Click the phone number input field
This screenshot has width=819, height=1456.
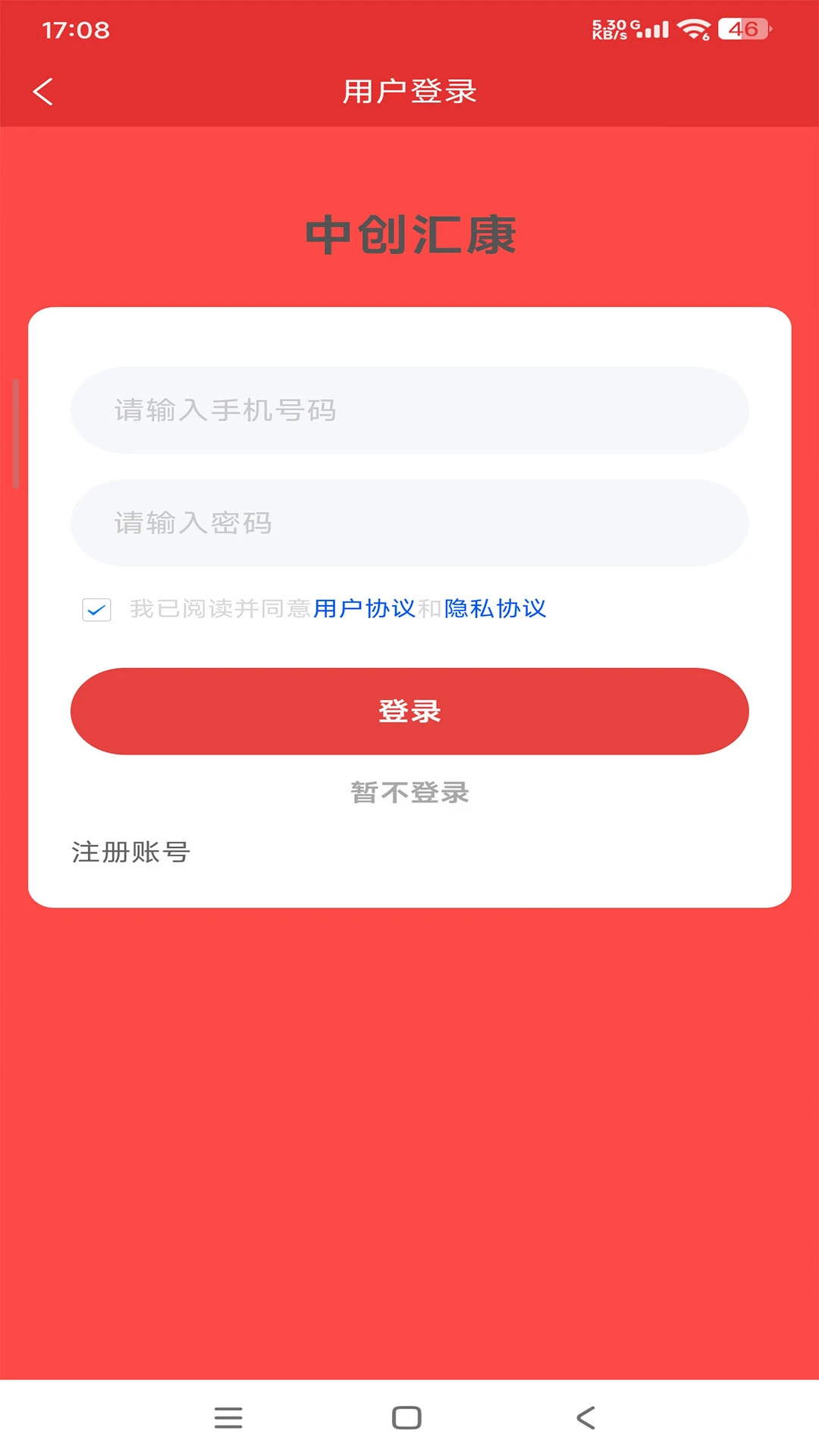[409, 410]
